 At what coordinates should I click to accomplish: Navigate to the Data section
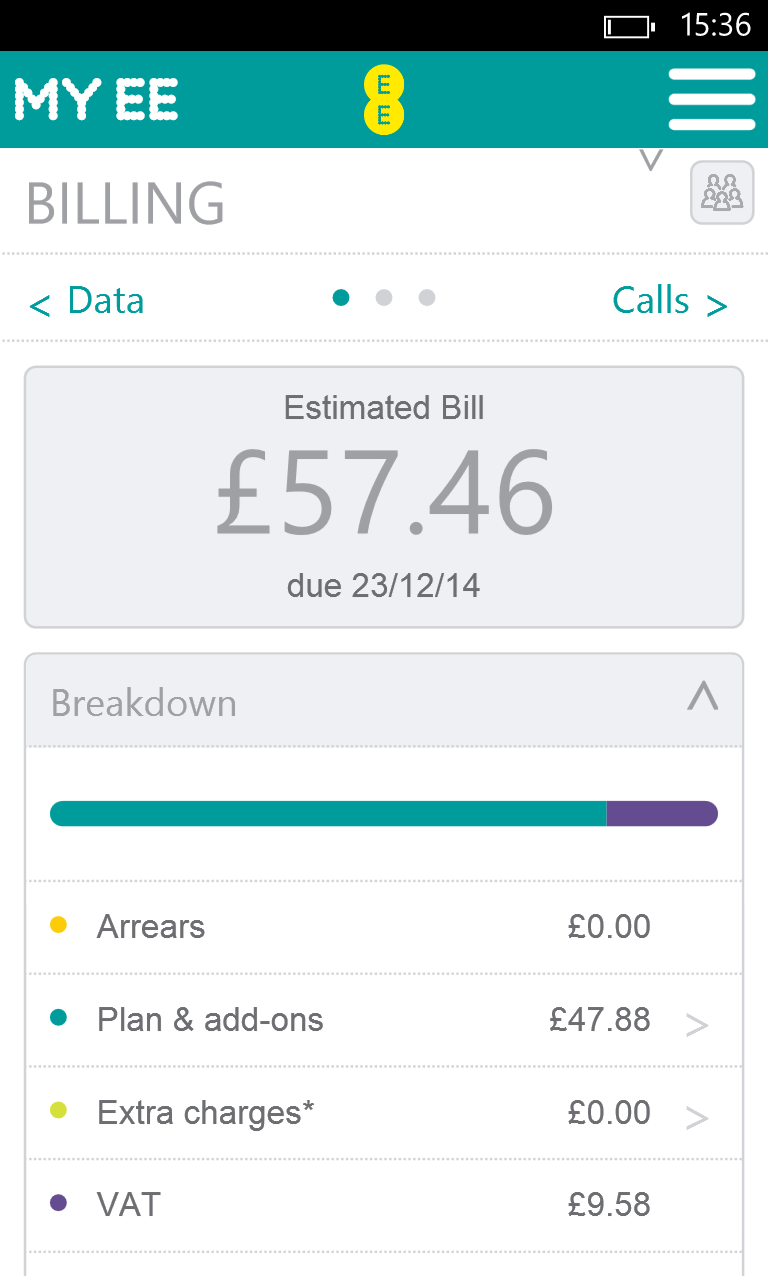click(86, 300)
